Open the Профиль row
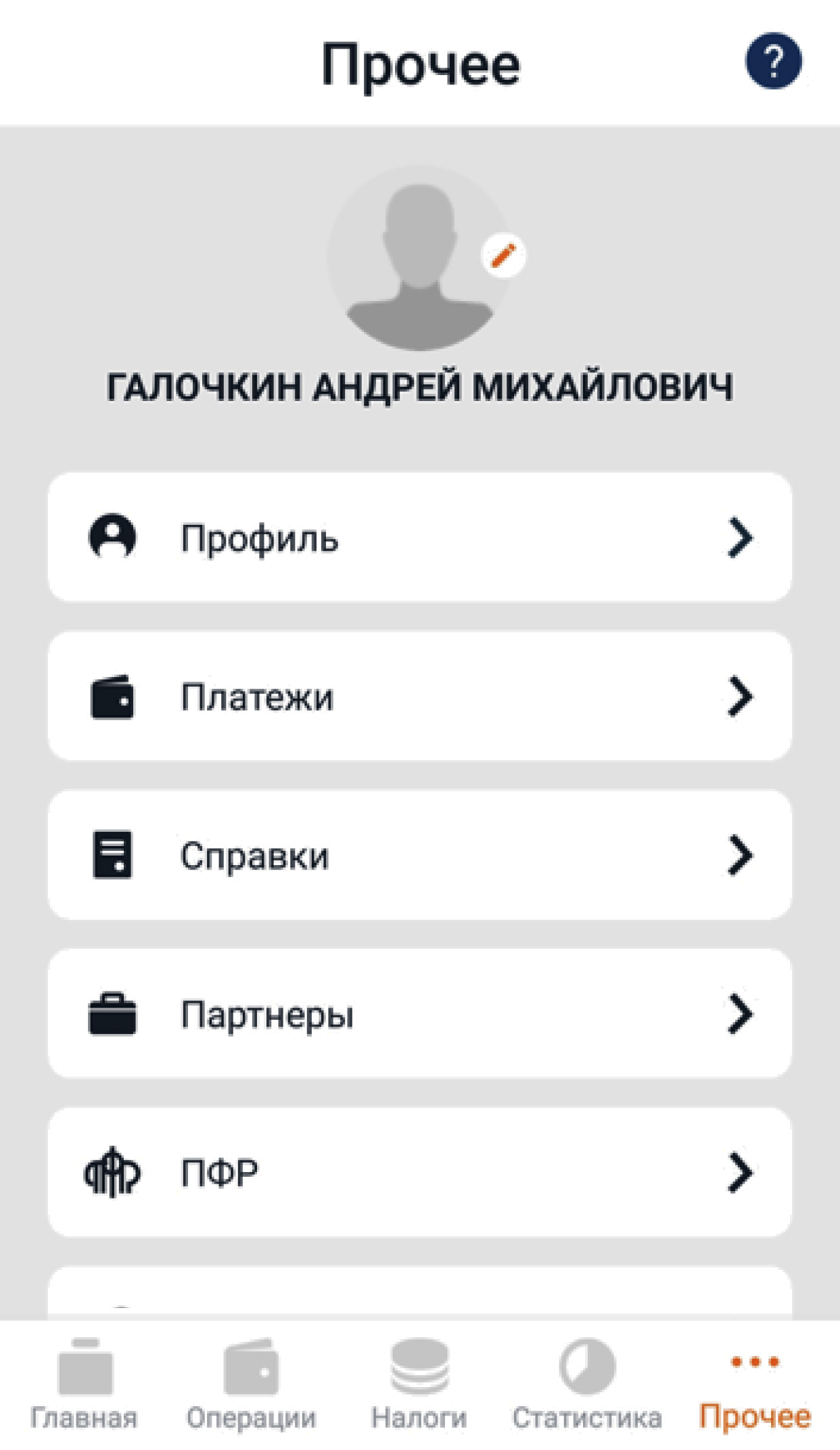This screenshot has height=1450, width=840. [419, 538]
